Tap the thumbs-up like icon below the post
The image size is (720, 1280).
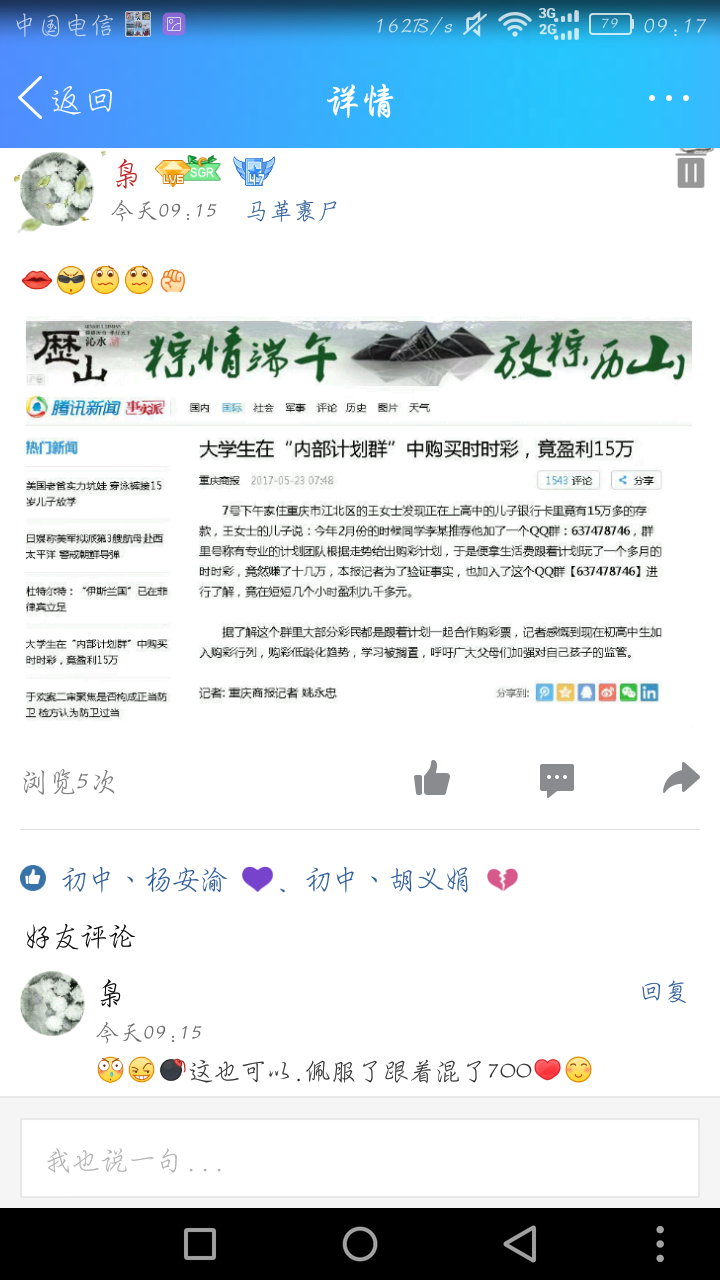tap(433, 779)
